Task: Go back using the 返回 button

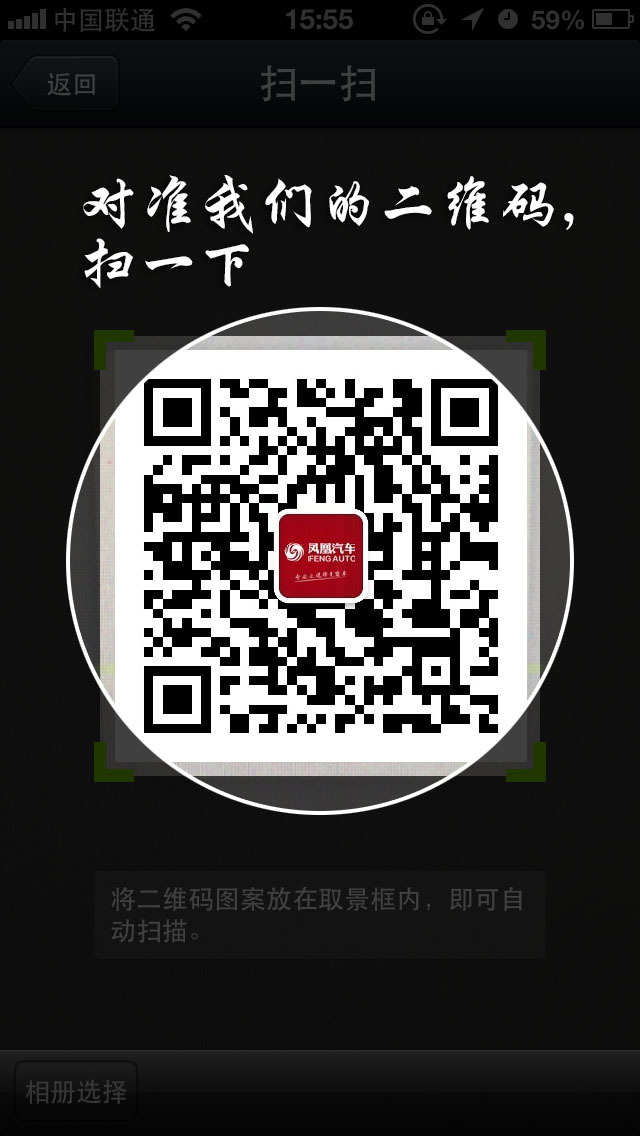Action: [66, 84]
